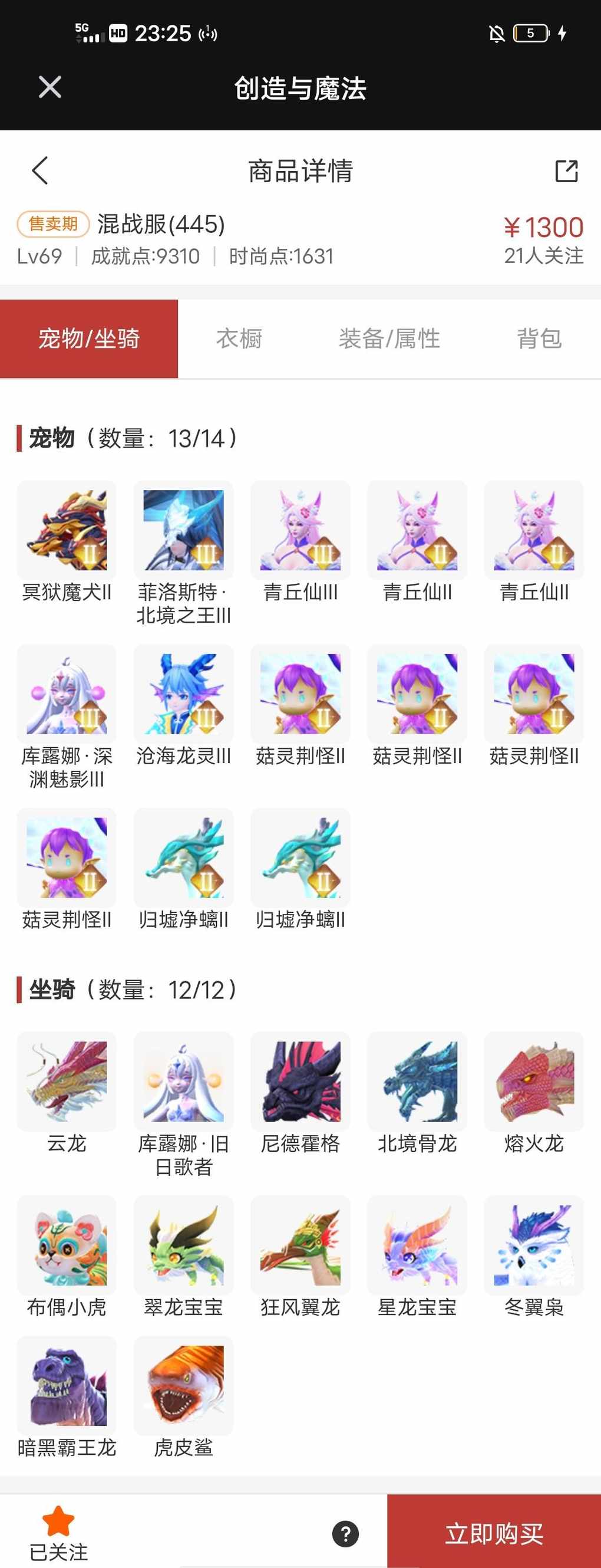
Task: View mount 布偶小虎
Action: click(67, 1245)
